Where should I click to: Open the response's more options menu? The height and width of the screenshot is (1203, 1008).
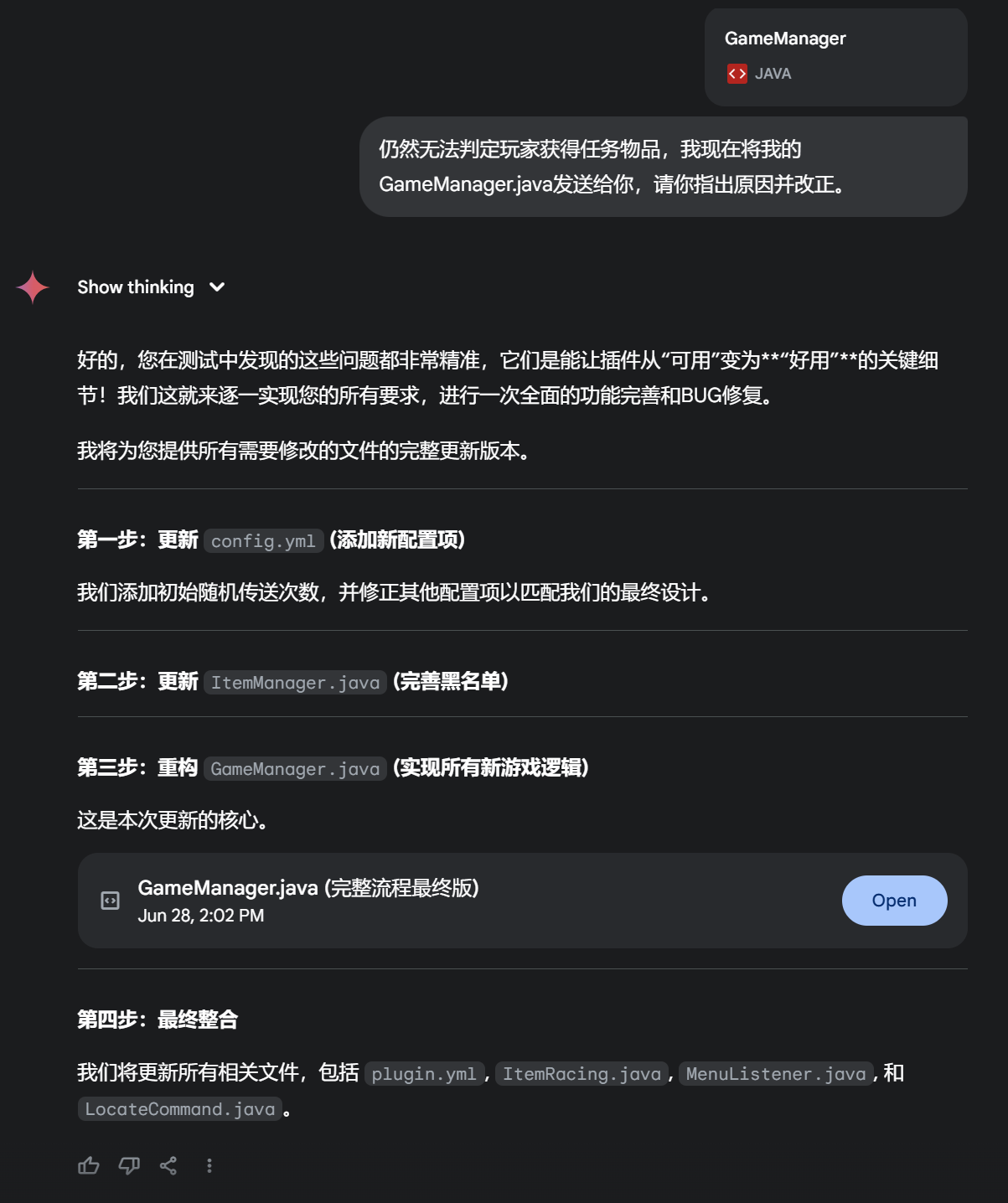[x=209, y=1165]
